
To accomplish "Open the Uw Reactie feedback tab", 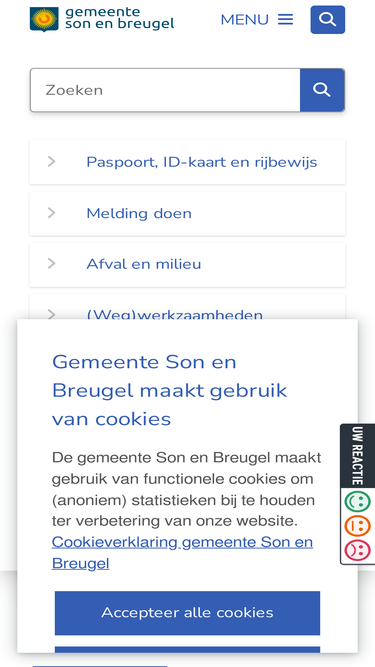I will click(358, 455).
